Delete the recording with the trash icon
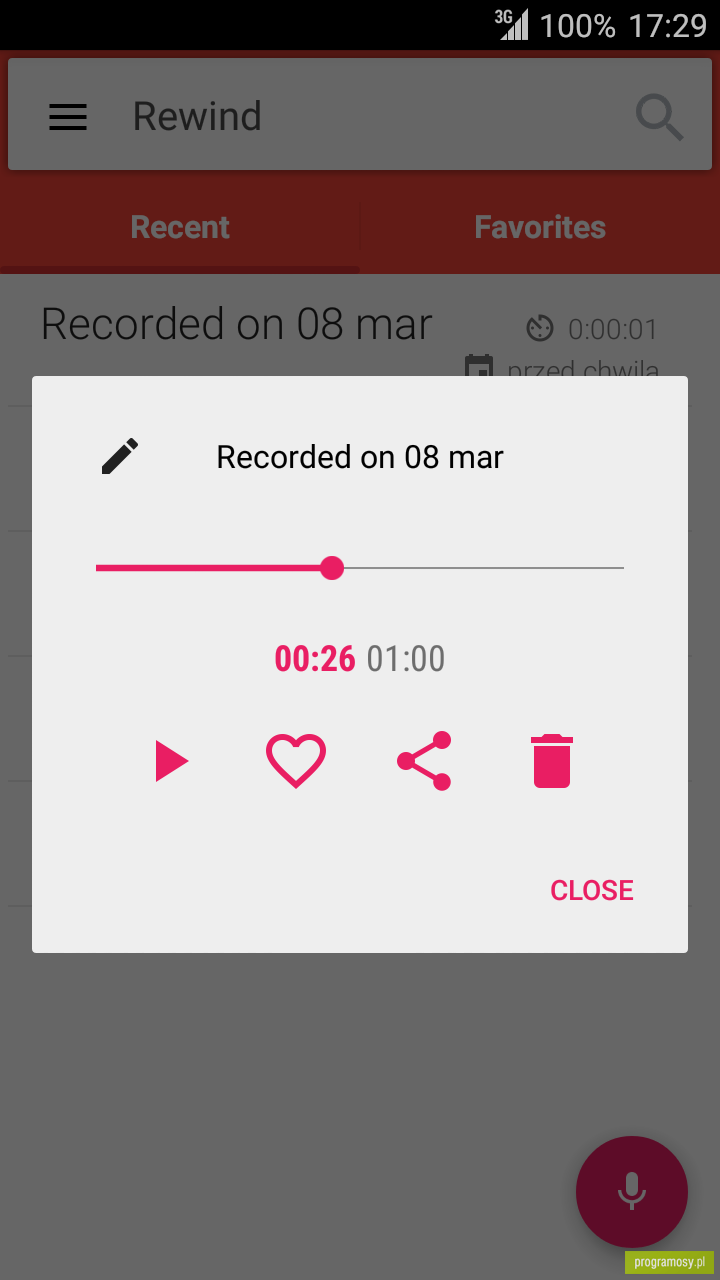The height and width of the screenshot is (1280, 720). click(552, 761)
